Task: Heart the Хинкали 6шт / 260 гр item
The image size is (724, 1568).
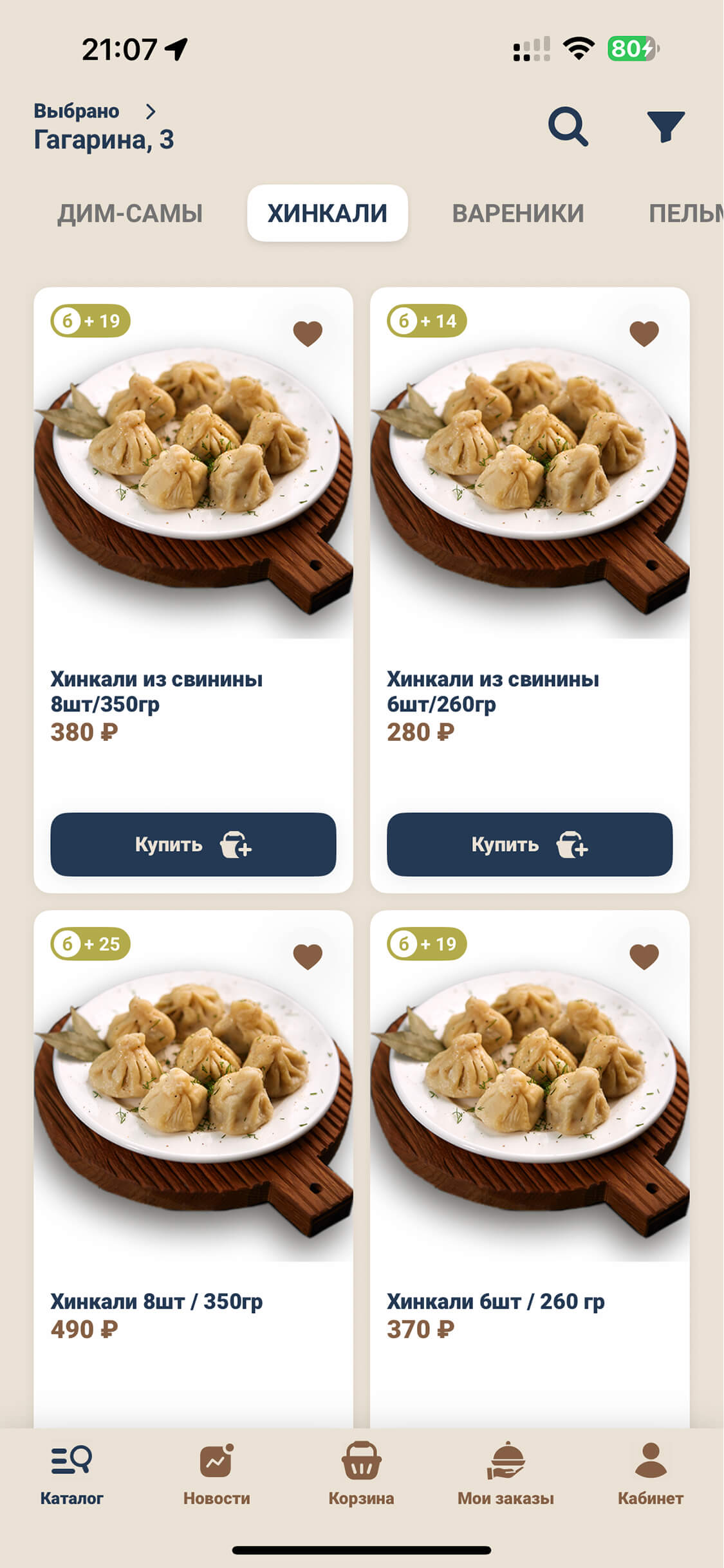Action: pyautogui.click(x=644, y=957)
